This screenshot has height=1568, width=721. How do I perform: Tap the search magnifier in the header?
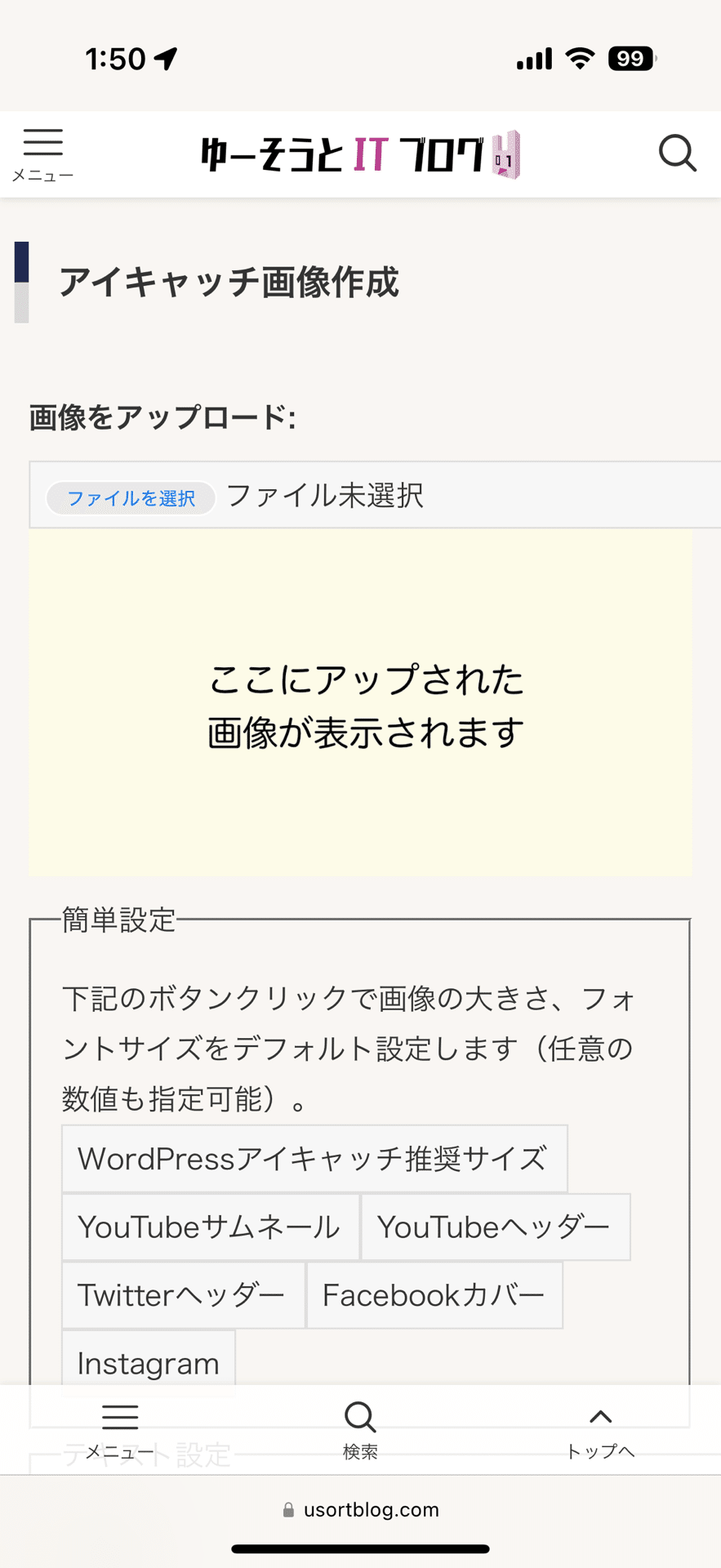pos(677,154)
